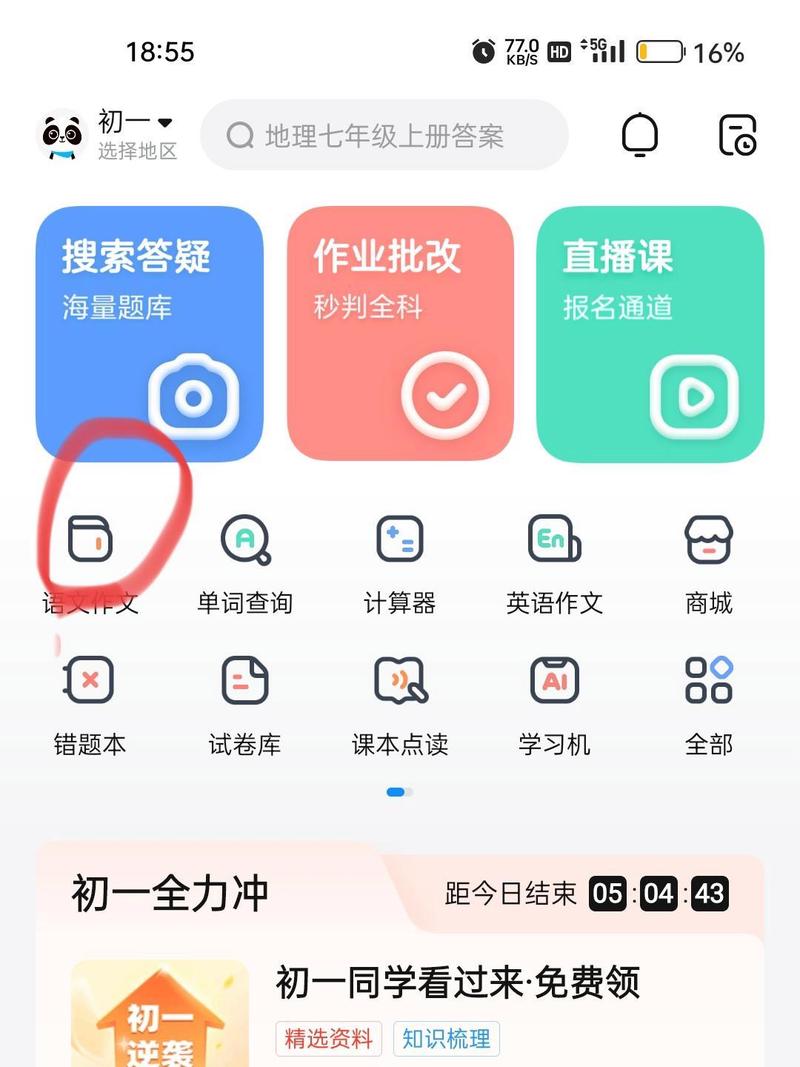Start 课本点读 textbook reading

click(399, 680)
